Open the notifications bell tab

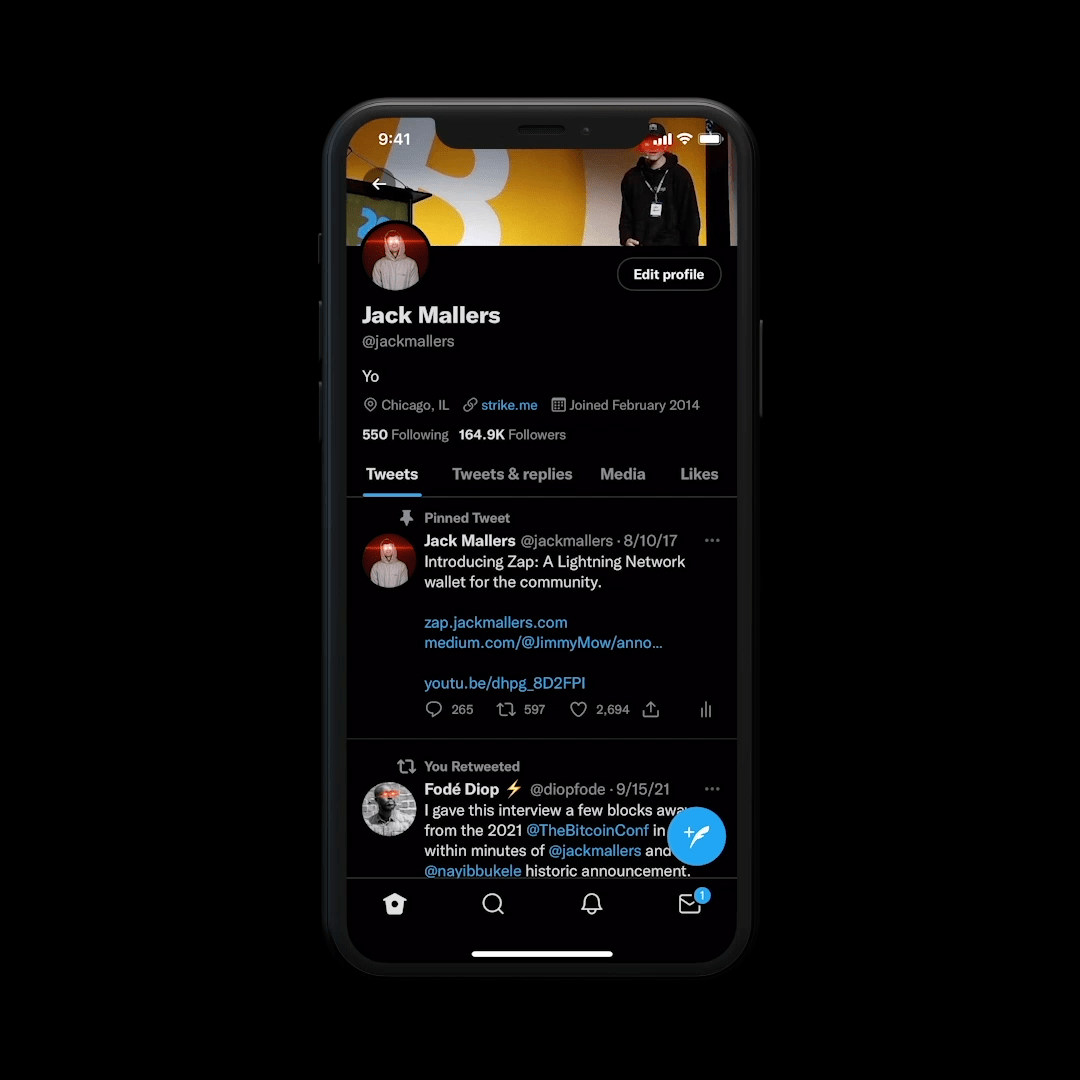tap(591, 904)
